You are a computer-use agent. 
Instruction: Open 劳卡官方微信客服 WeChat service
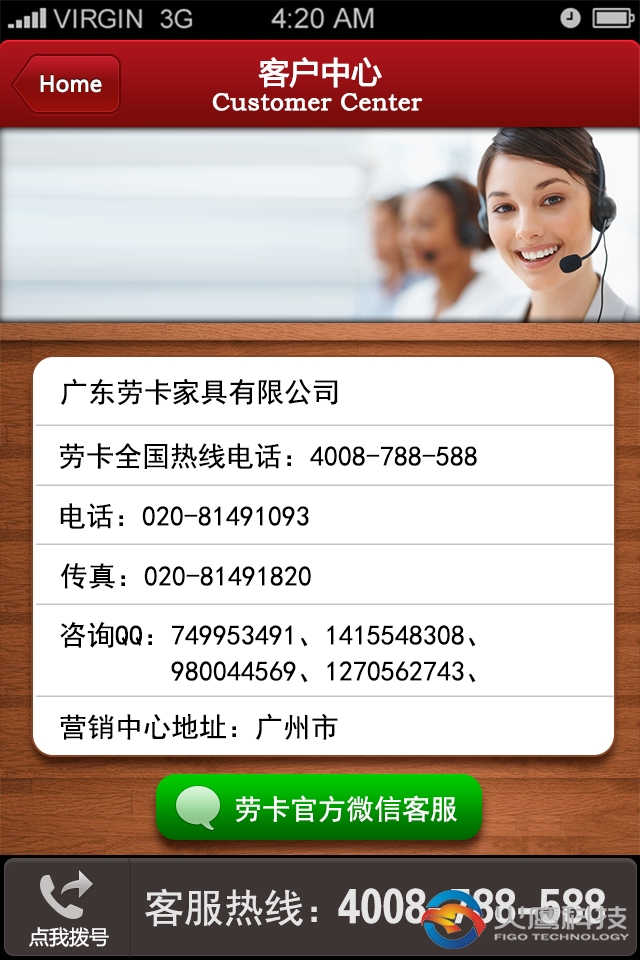point(319,808)
